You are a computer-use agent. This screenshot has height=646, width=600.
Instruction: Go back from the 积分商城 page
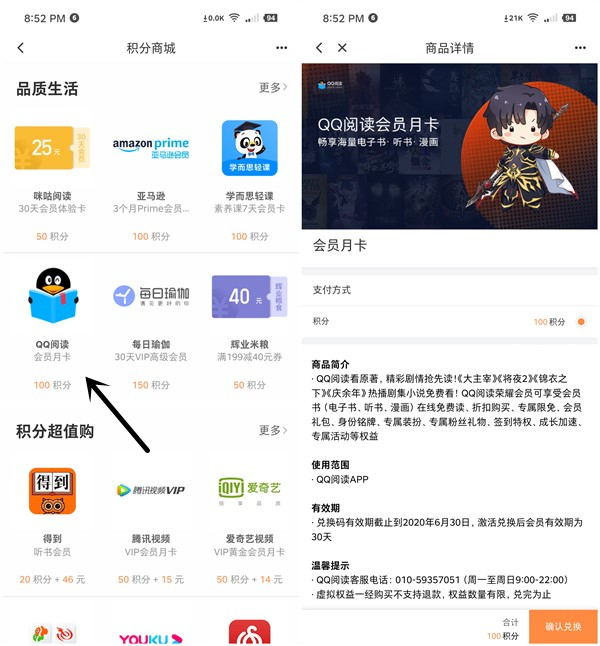coord(21,48)
